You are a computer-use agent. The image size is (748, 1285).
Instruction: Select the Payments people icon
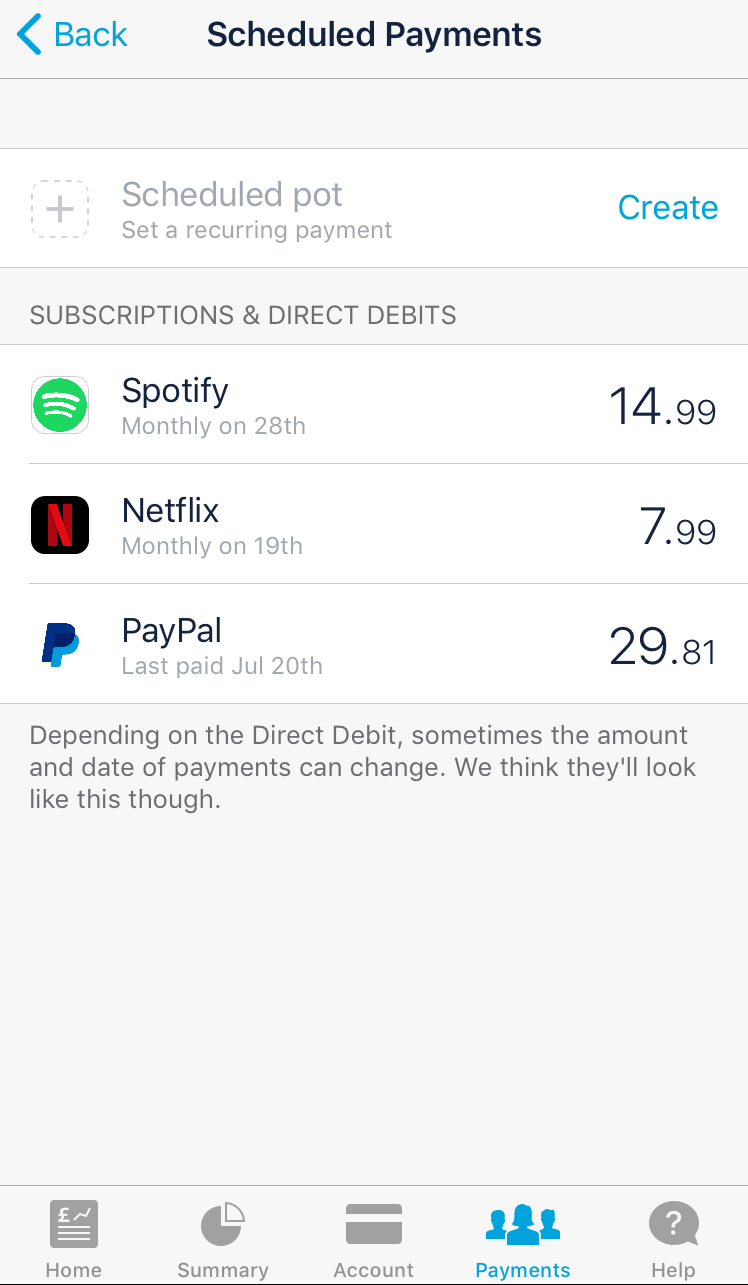[x=522, y=1223]
